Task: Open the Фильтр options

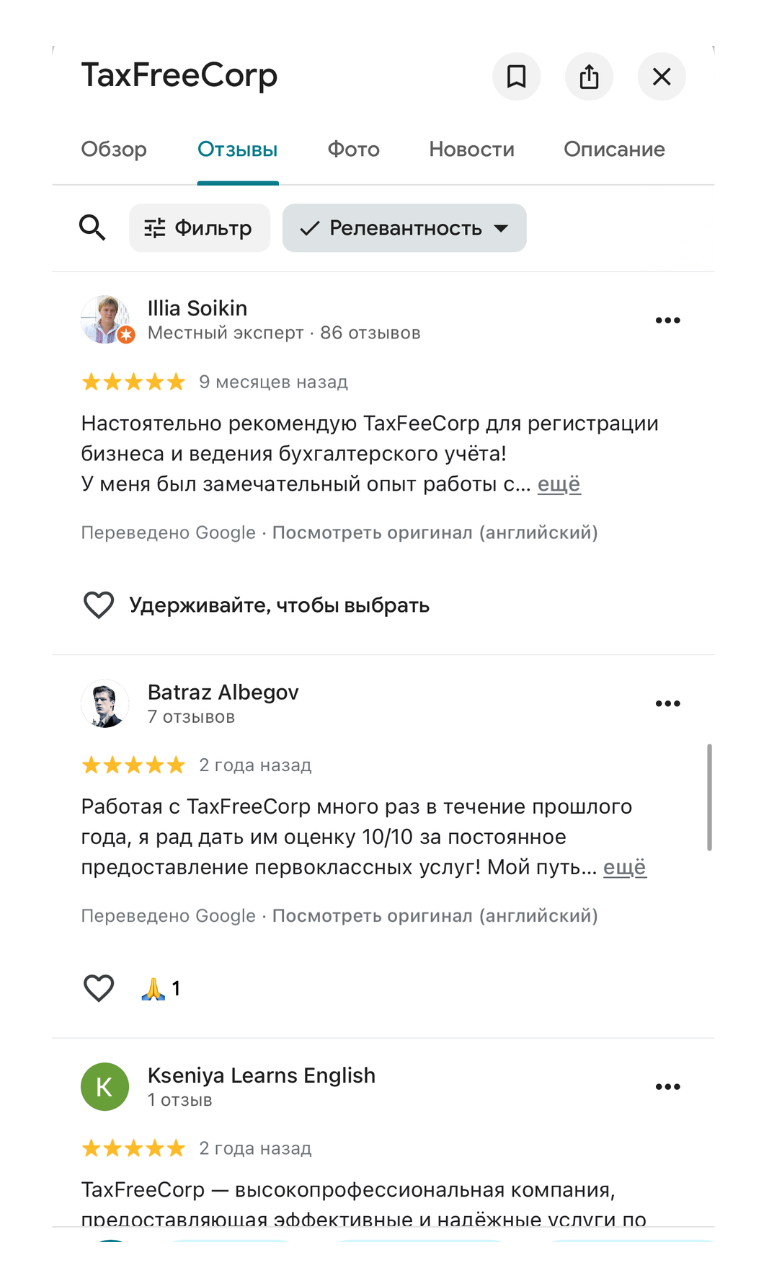Action: click(x=199, y=228)
